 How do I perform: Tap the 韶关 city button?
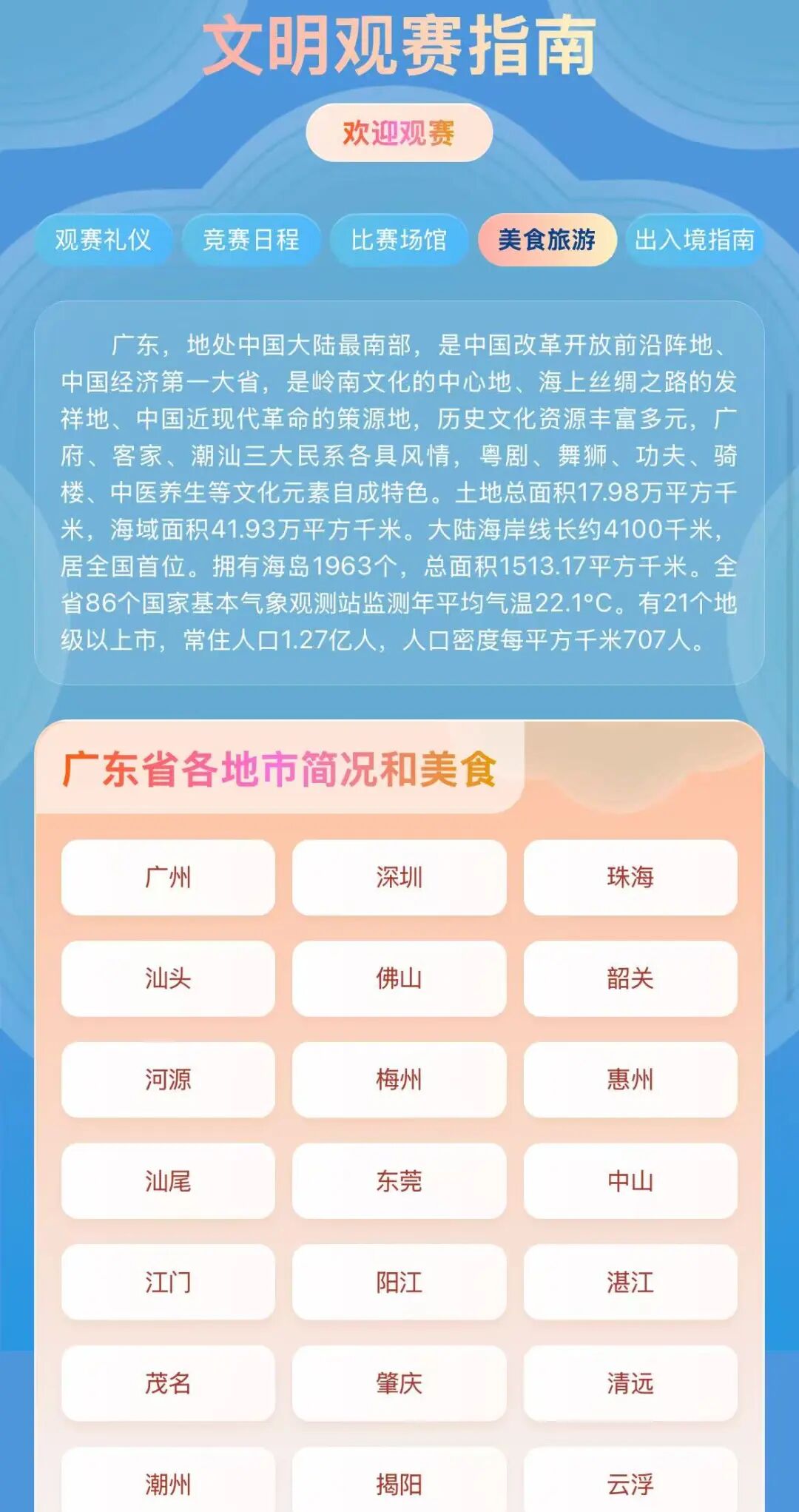click(x=630, y=978)
